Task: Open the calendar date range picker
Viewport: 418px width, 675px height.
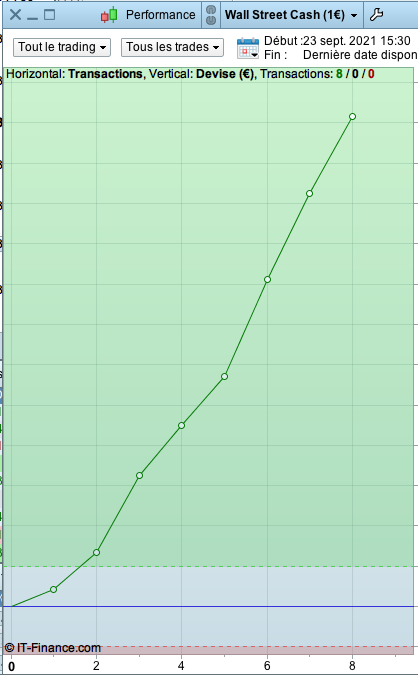Action: pyautogui.click(x=248, y=48)
